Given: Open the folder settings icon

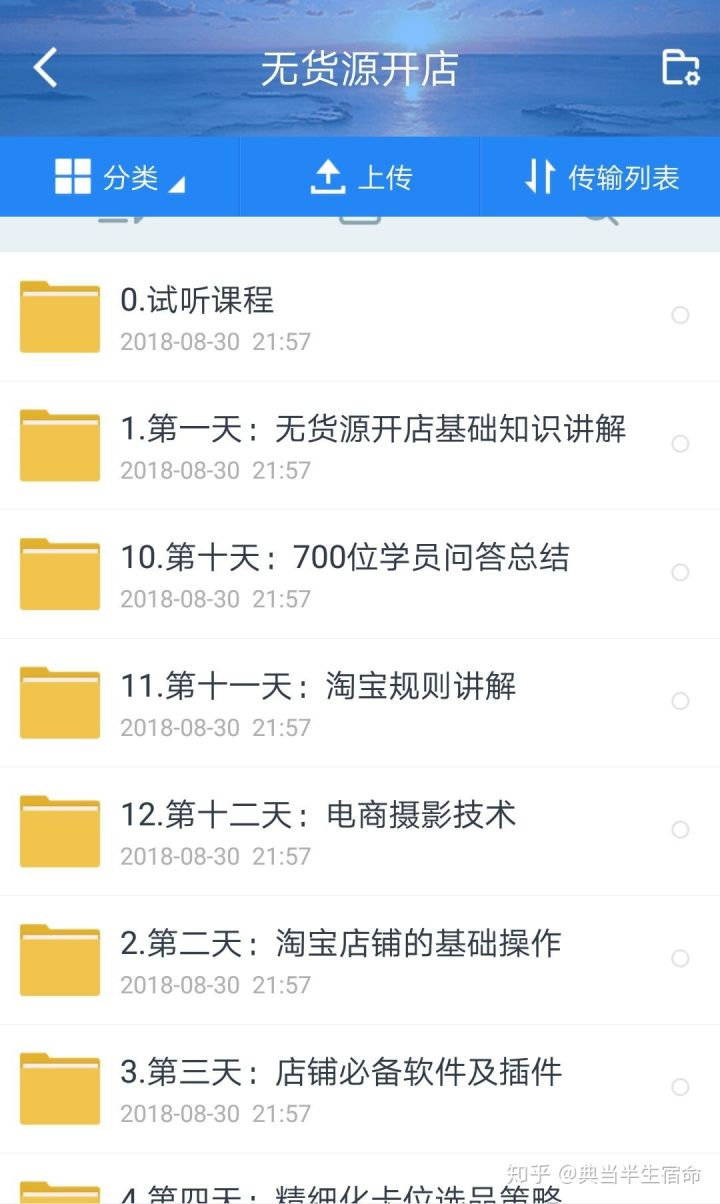Looking at the screenshot, I should tap(680, 68).
